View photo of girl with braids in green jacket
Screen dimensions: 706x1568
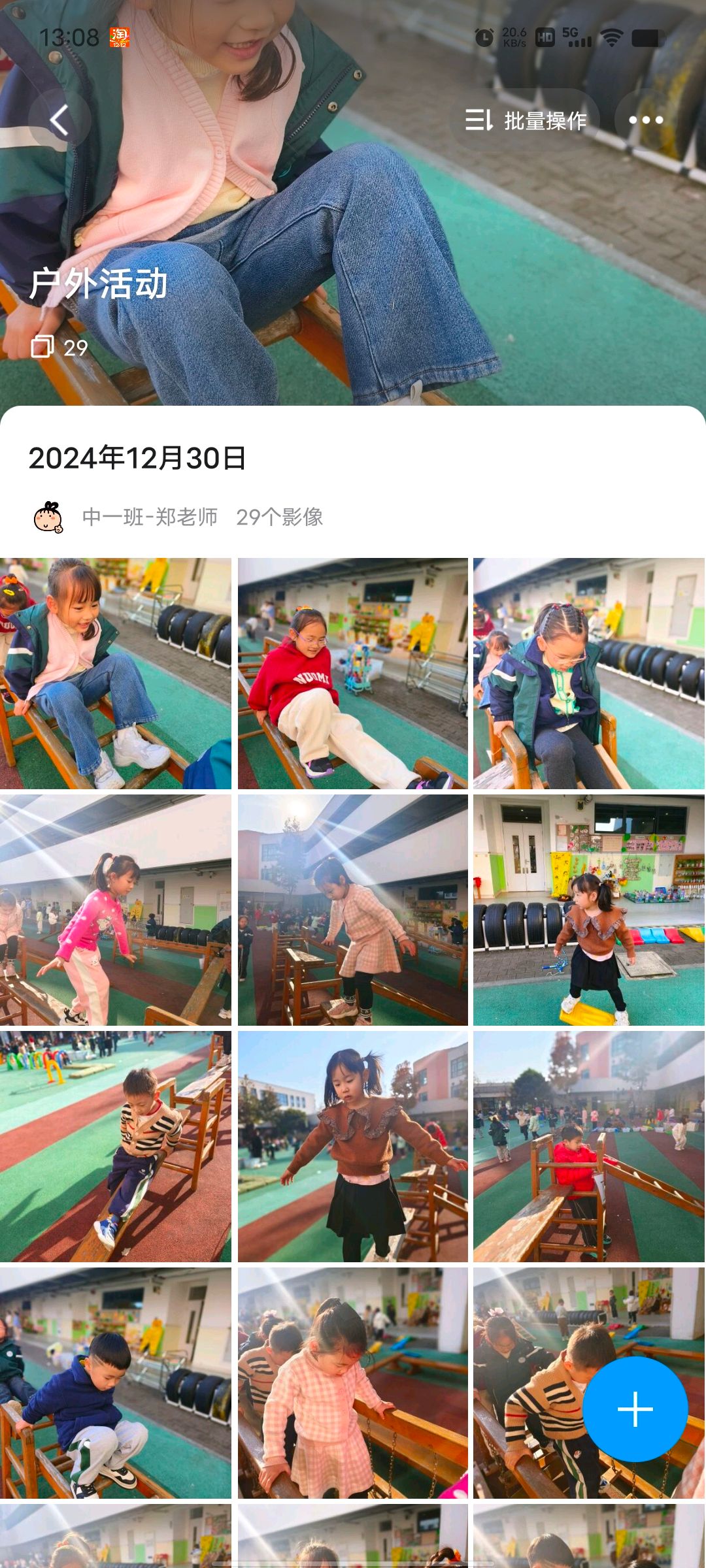point(589,674)
